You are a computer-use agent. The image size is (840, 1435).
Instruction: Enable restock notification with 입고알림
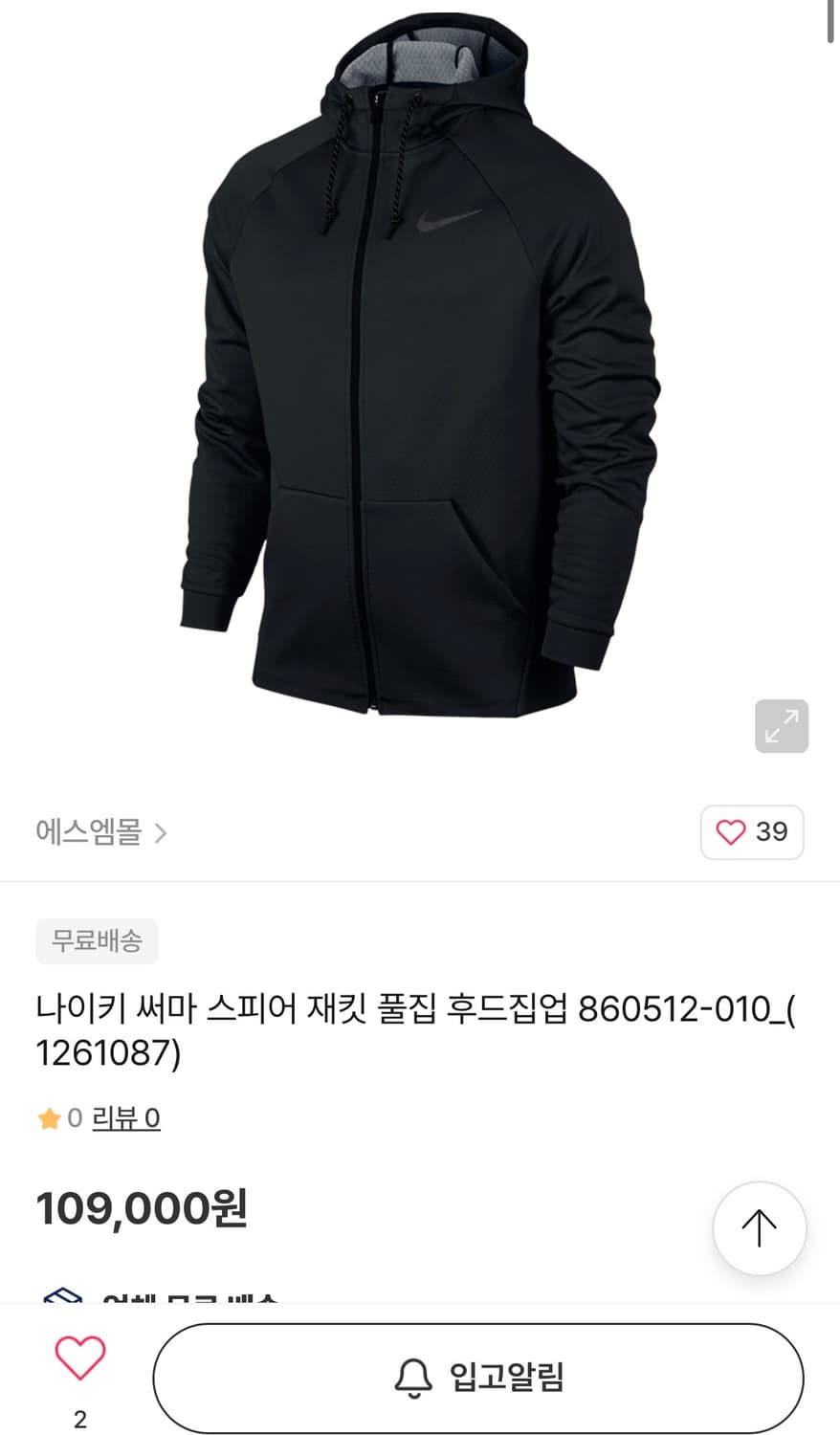pos(478,1378)
